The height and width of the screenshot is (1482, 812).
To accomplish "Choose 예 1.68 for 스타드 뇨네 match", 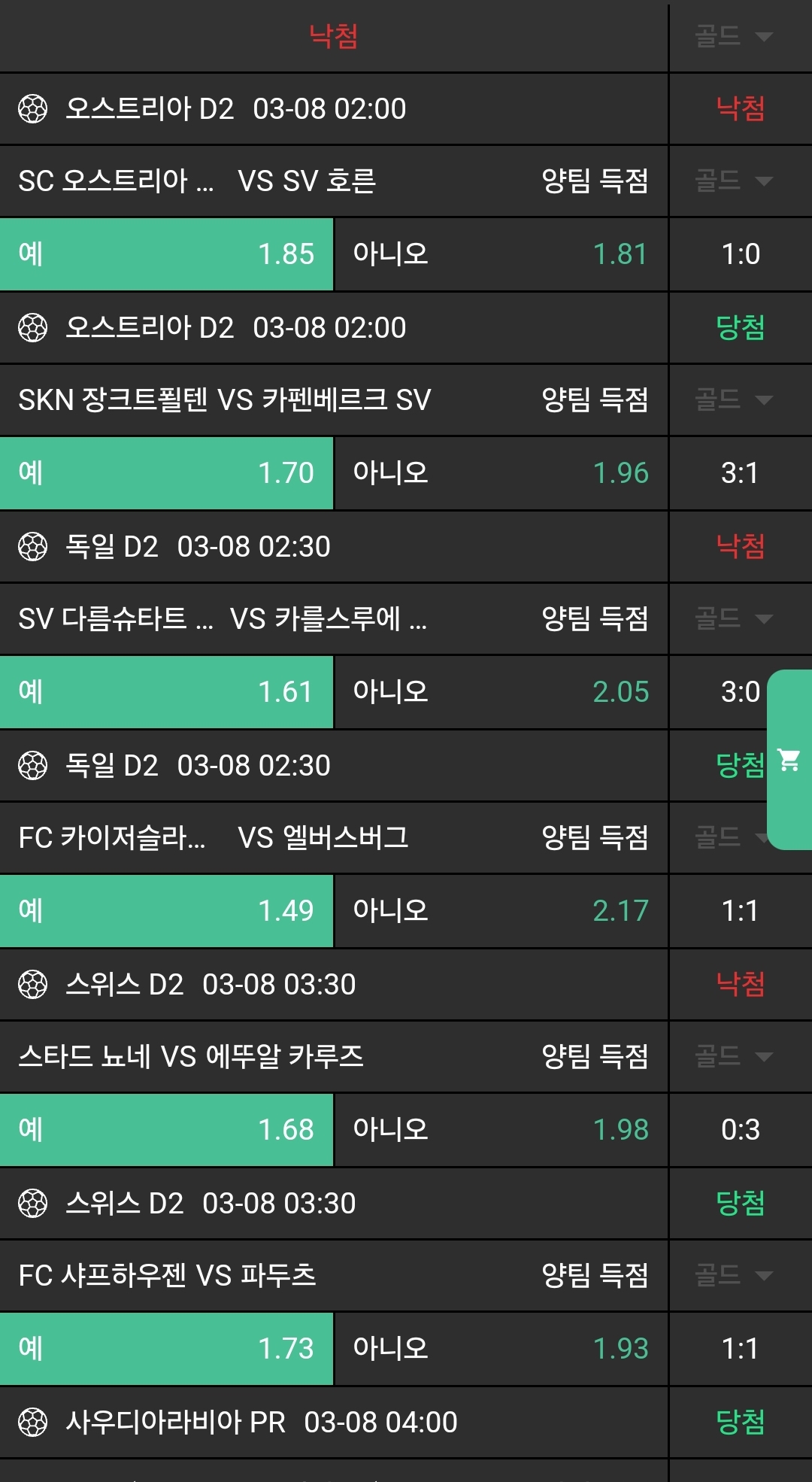I will 166,1130.
